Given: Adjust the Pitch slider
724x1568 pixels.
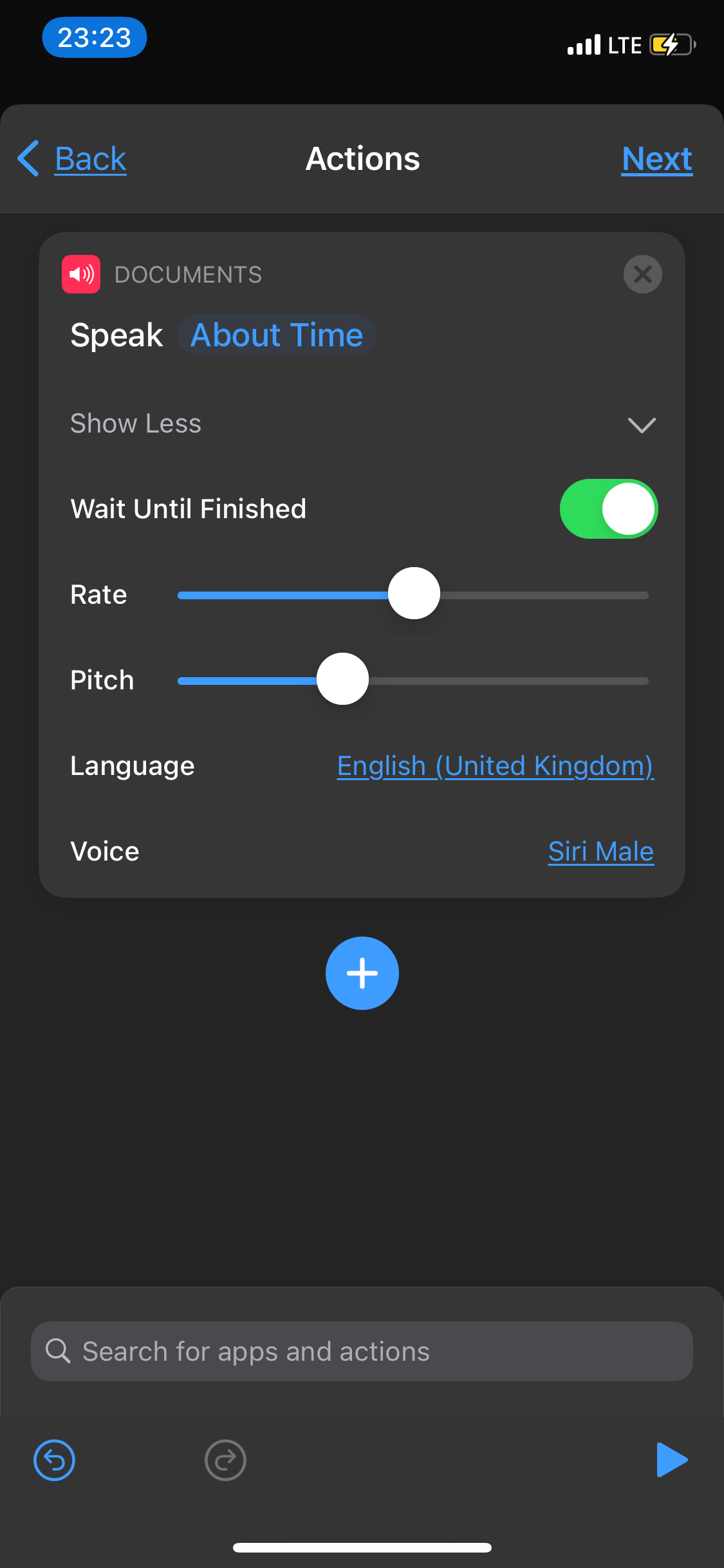Looking at the screenshot, I should (x=342, y=679).
